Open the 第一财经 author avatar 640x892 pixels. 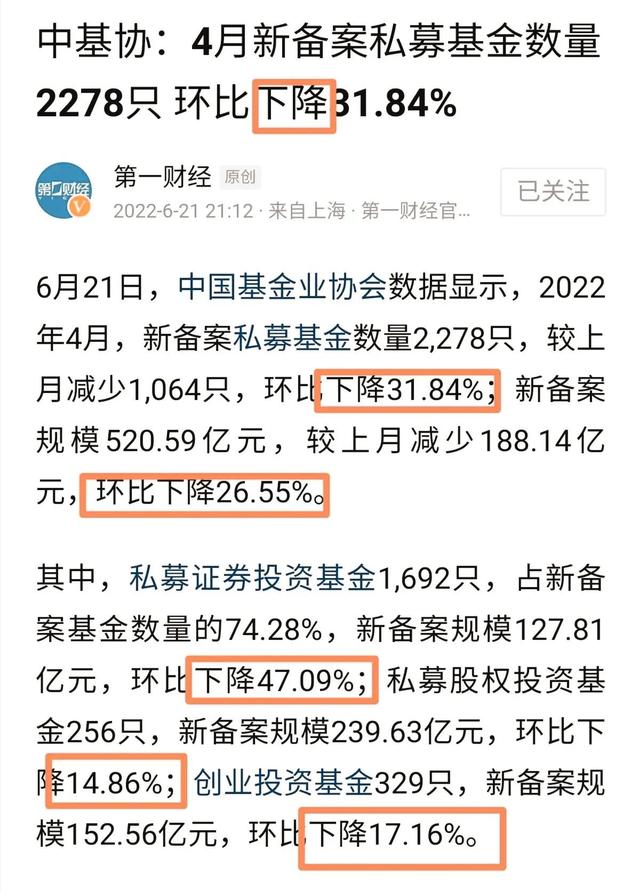pyautogui.click(x=65, y=191)
